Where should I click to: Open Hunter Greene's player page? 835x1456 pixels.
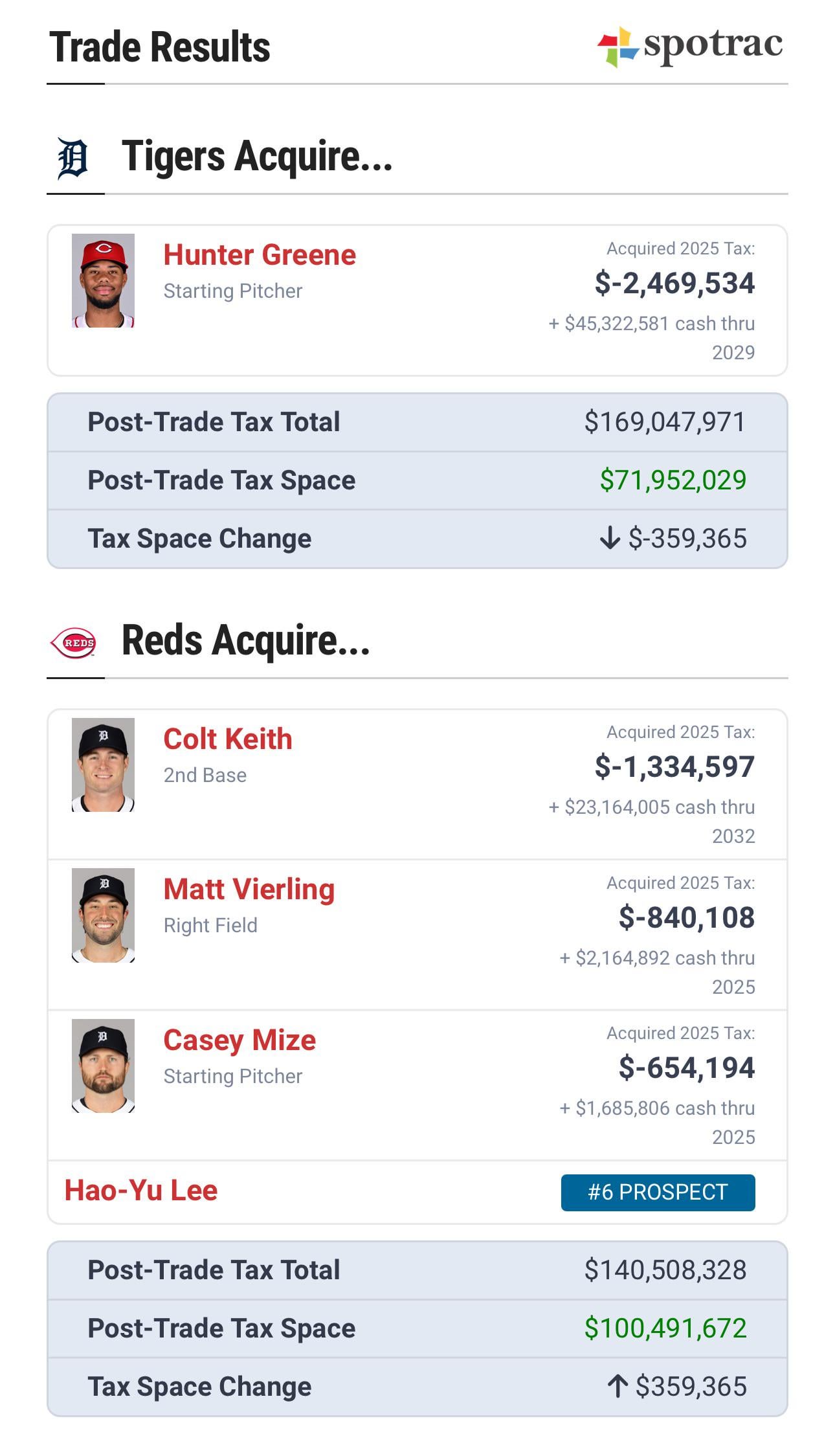coord(259,255)
